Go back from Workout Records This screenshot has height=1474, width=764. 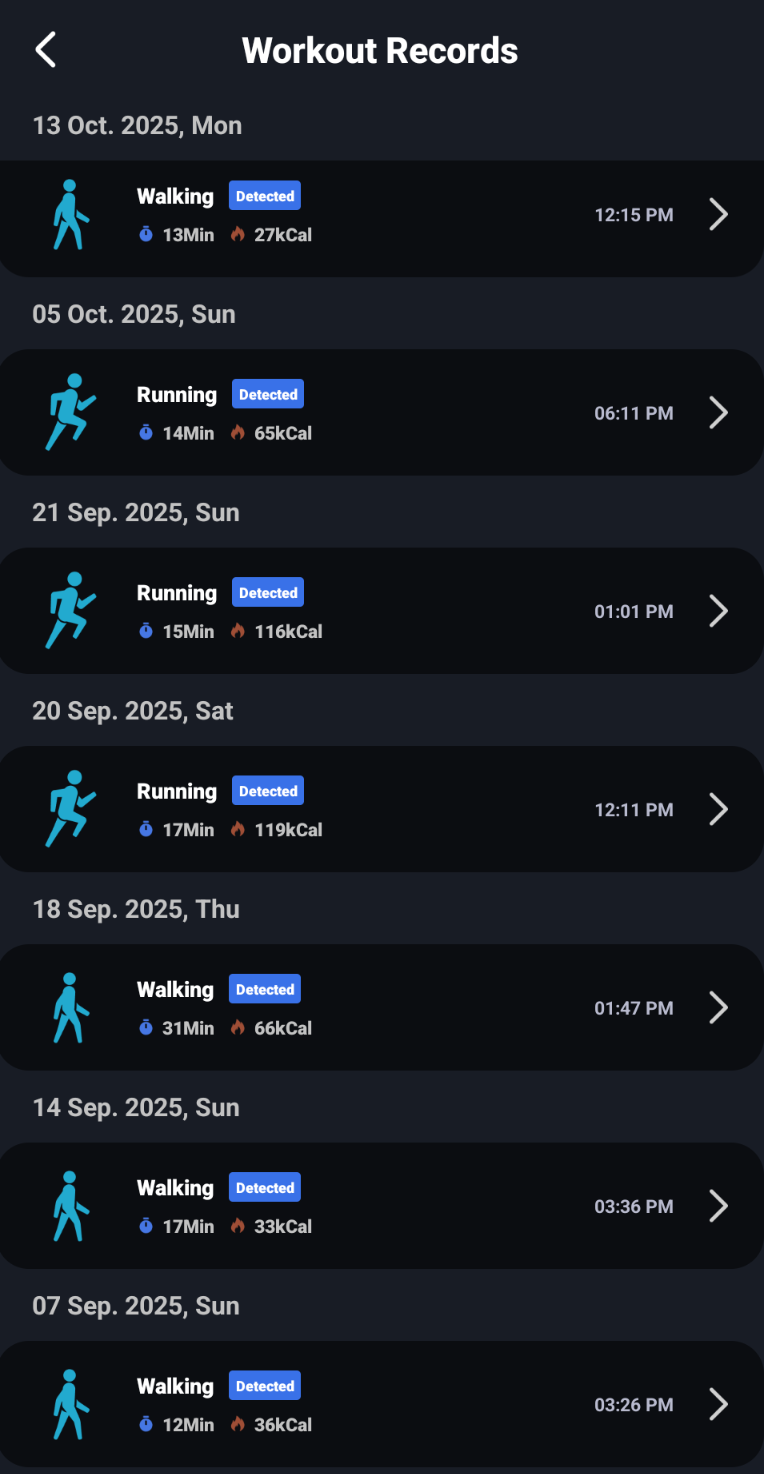(x=46, y=50)
